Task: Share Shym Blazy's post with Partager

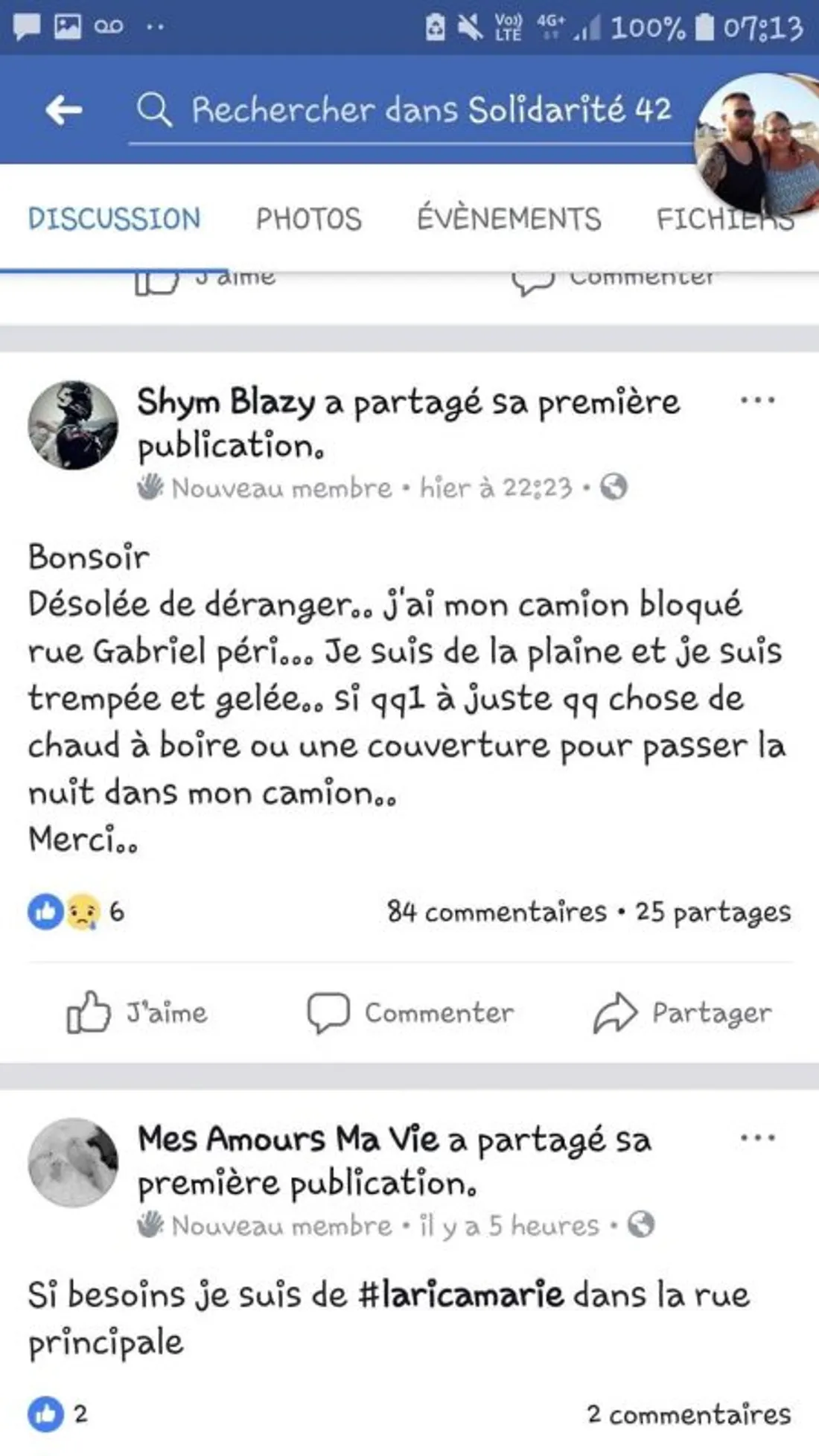Action: [683, 1012]
